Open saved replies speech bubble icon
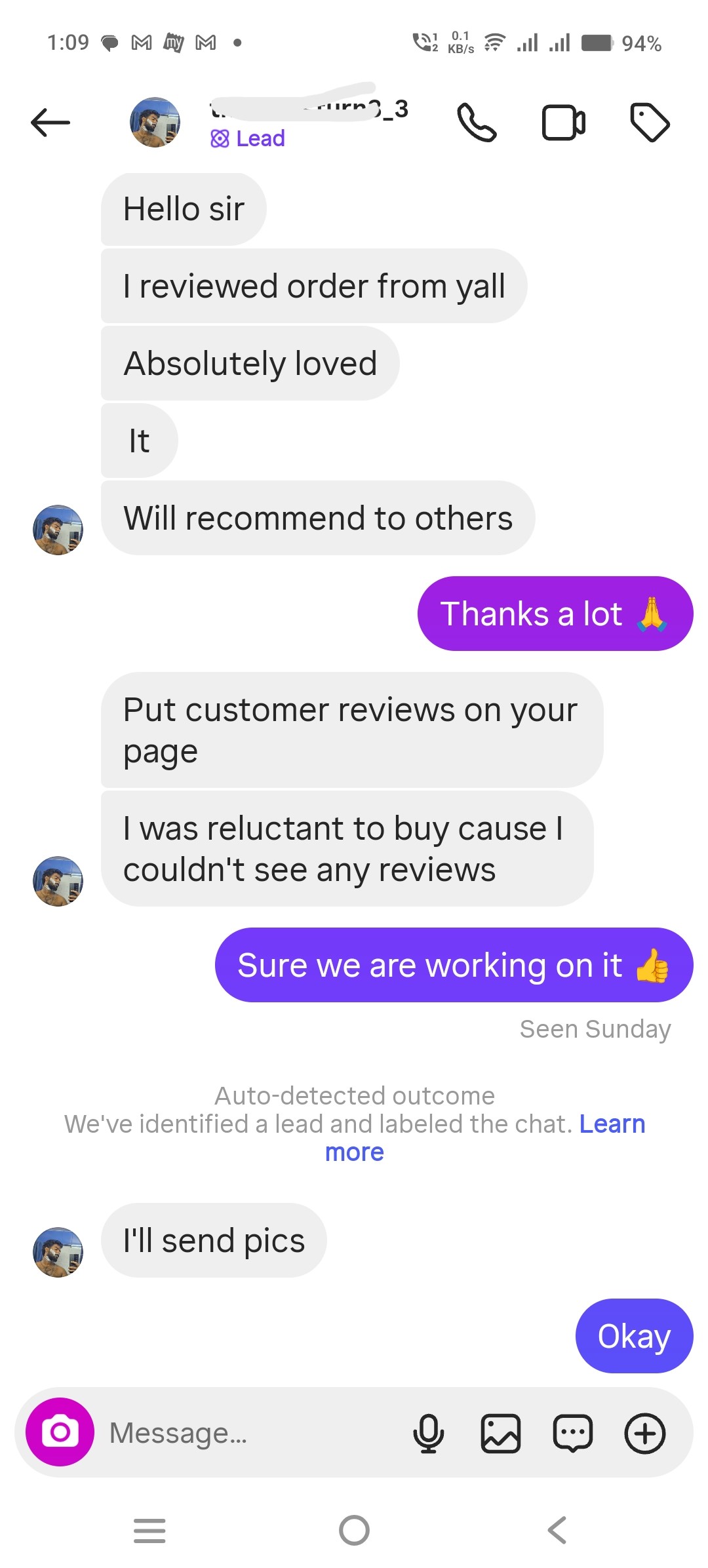708x1568 pixels. [573, 1433]
